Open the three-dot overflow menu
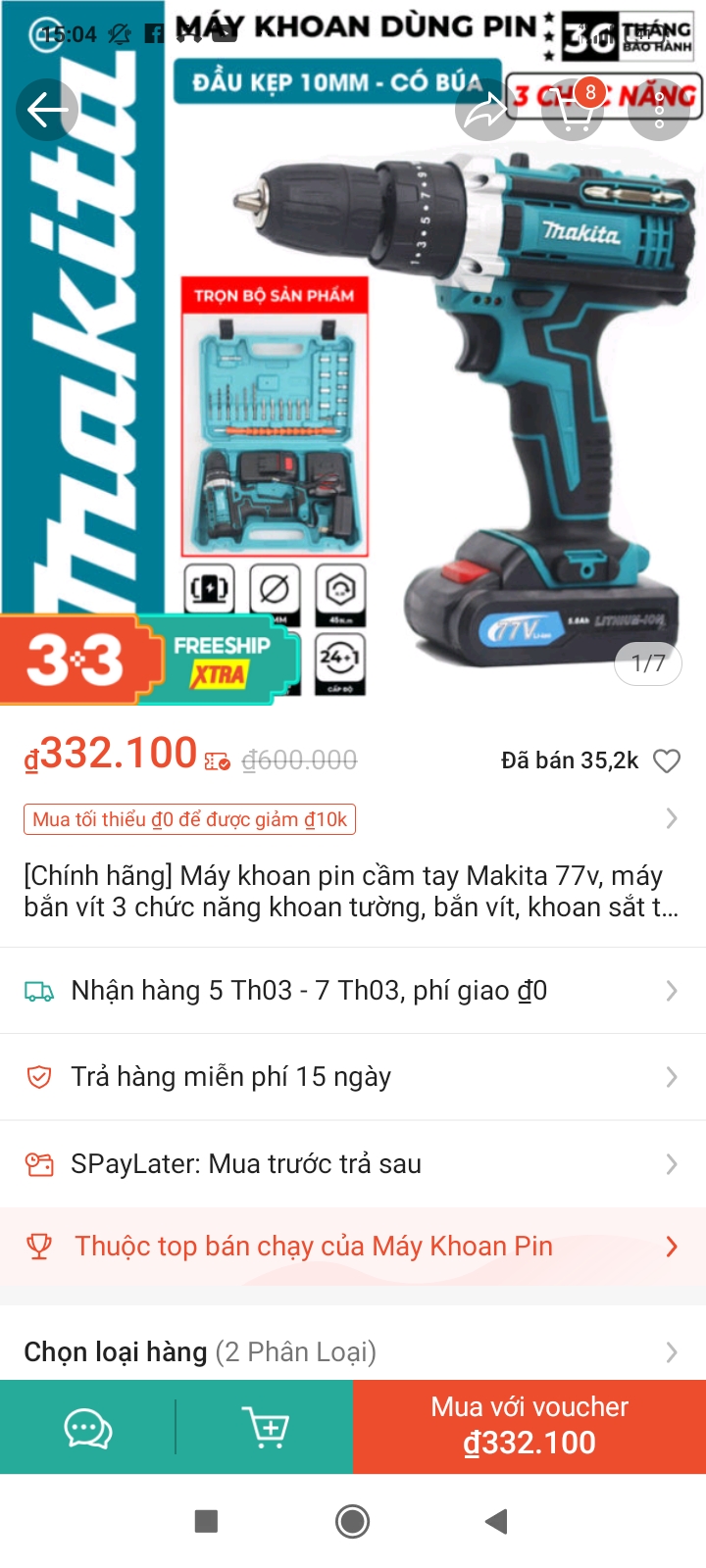The width and height of the screenshot is (706, 1568). [x=659, y=113]
